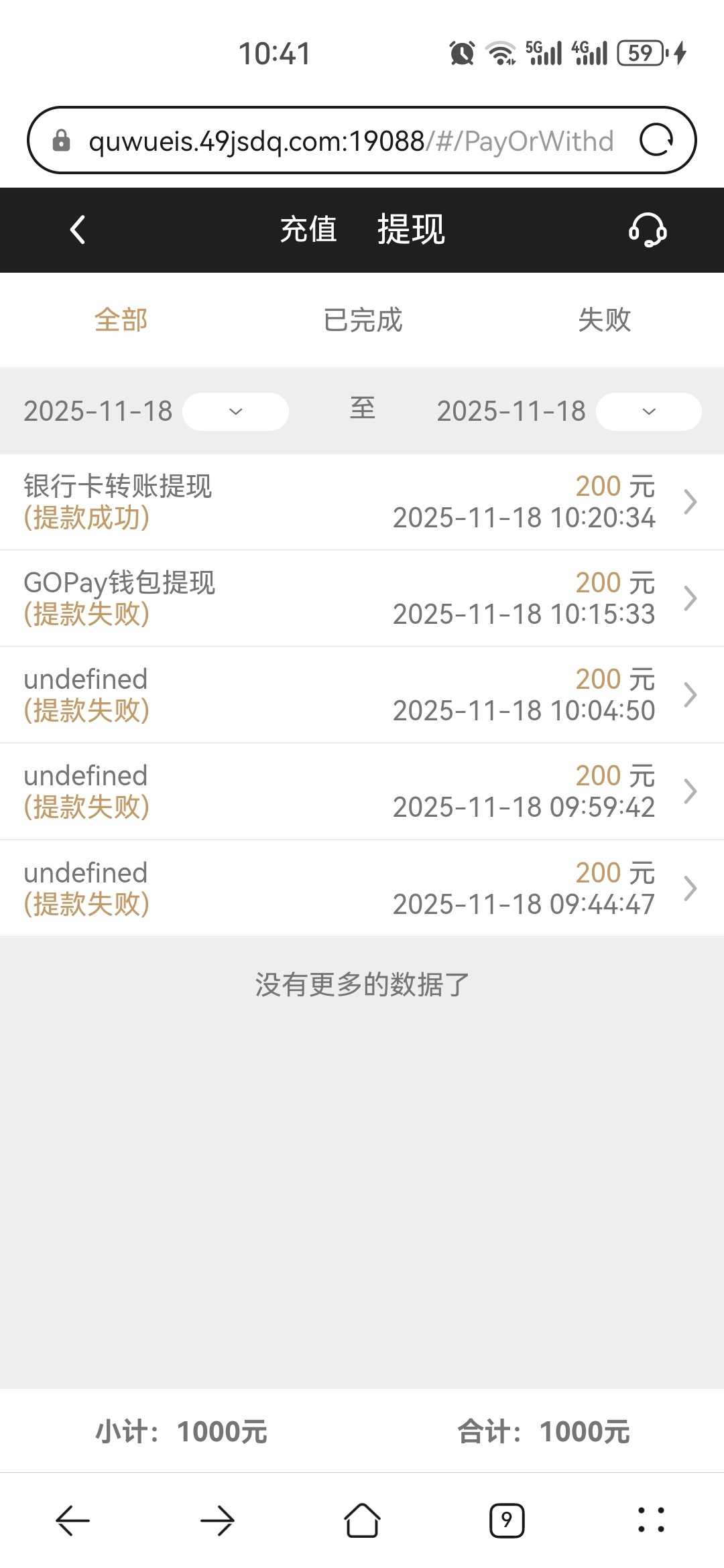This screenshot has width=724, height=1568.
Task: Contact customer service via headset icon
Action: coord(648,230)
